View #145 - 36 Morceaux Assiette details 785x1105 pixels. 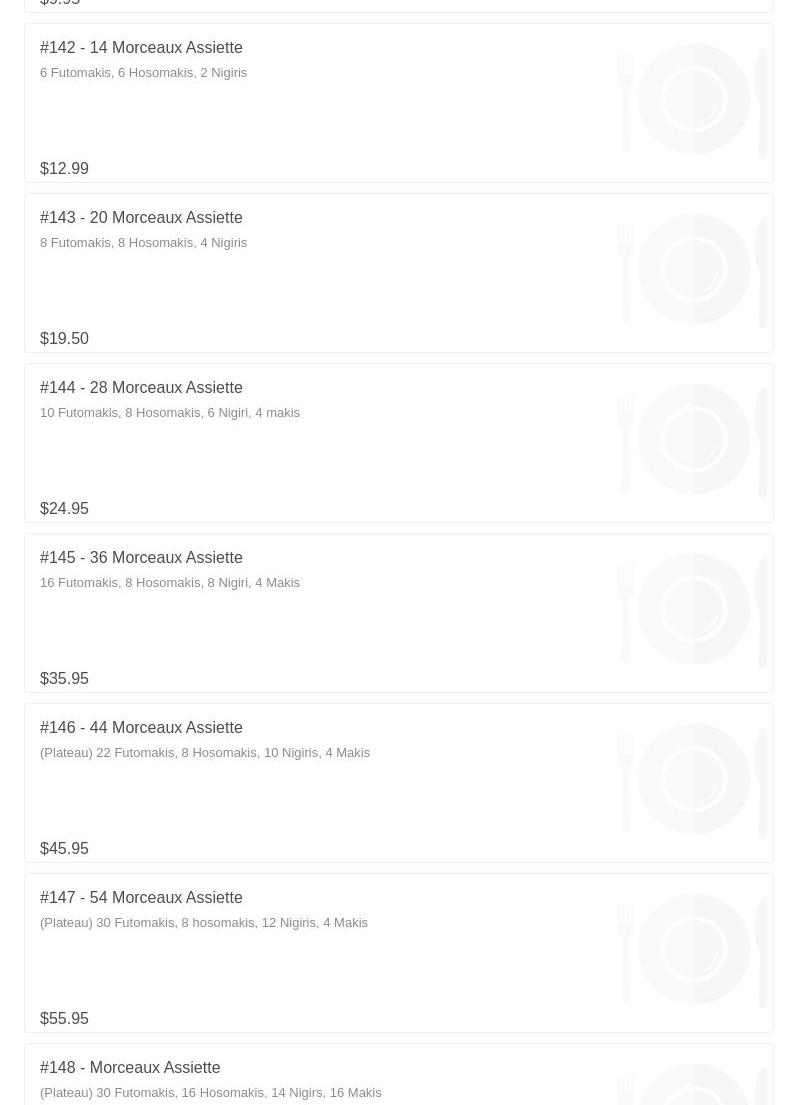(x=399, y=612)
